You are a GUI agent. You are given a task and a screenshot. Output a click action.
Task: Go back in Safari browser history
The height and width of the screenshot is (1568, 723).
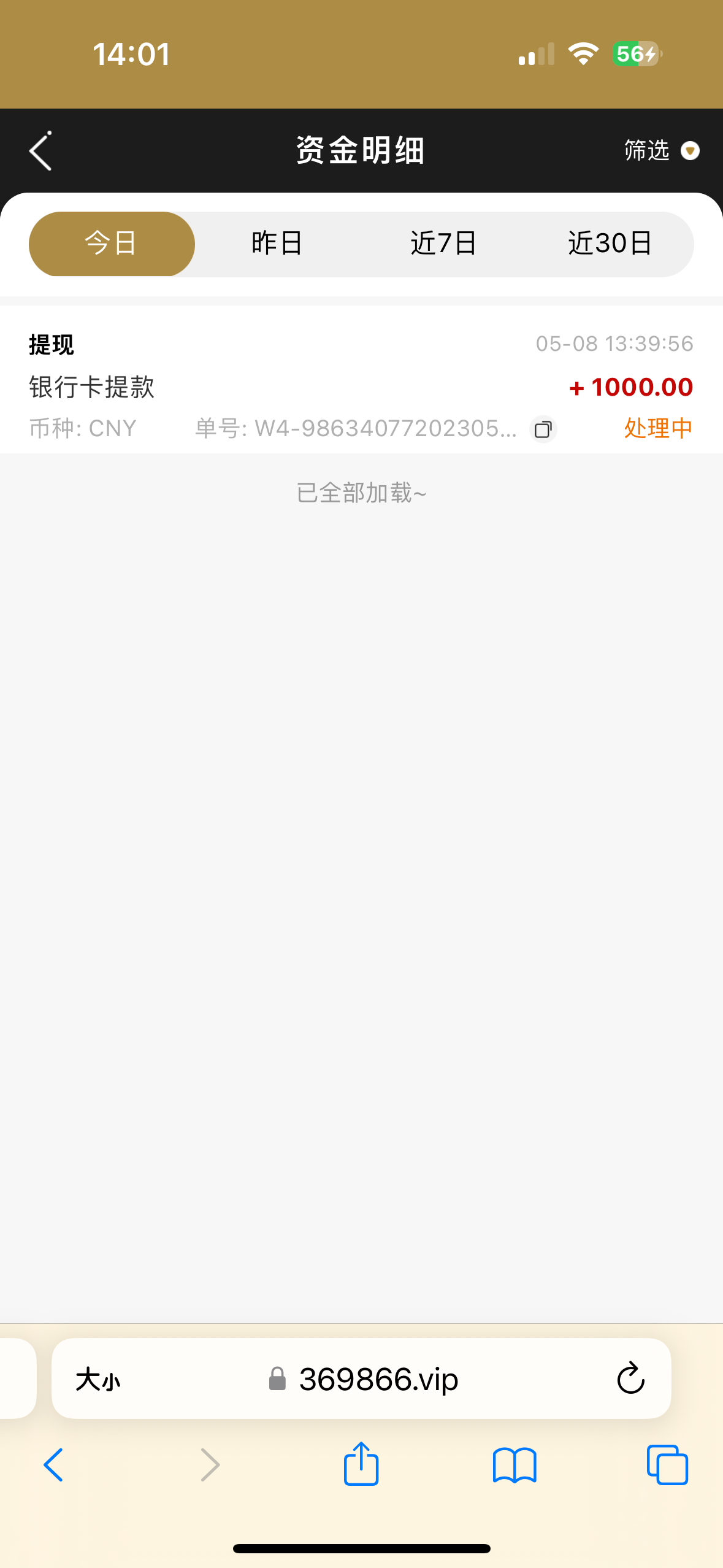54,1465
